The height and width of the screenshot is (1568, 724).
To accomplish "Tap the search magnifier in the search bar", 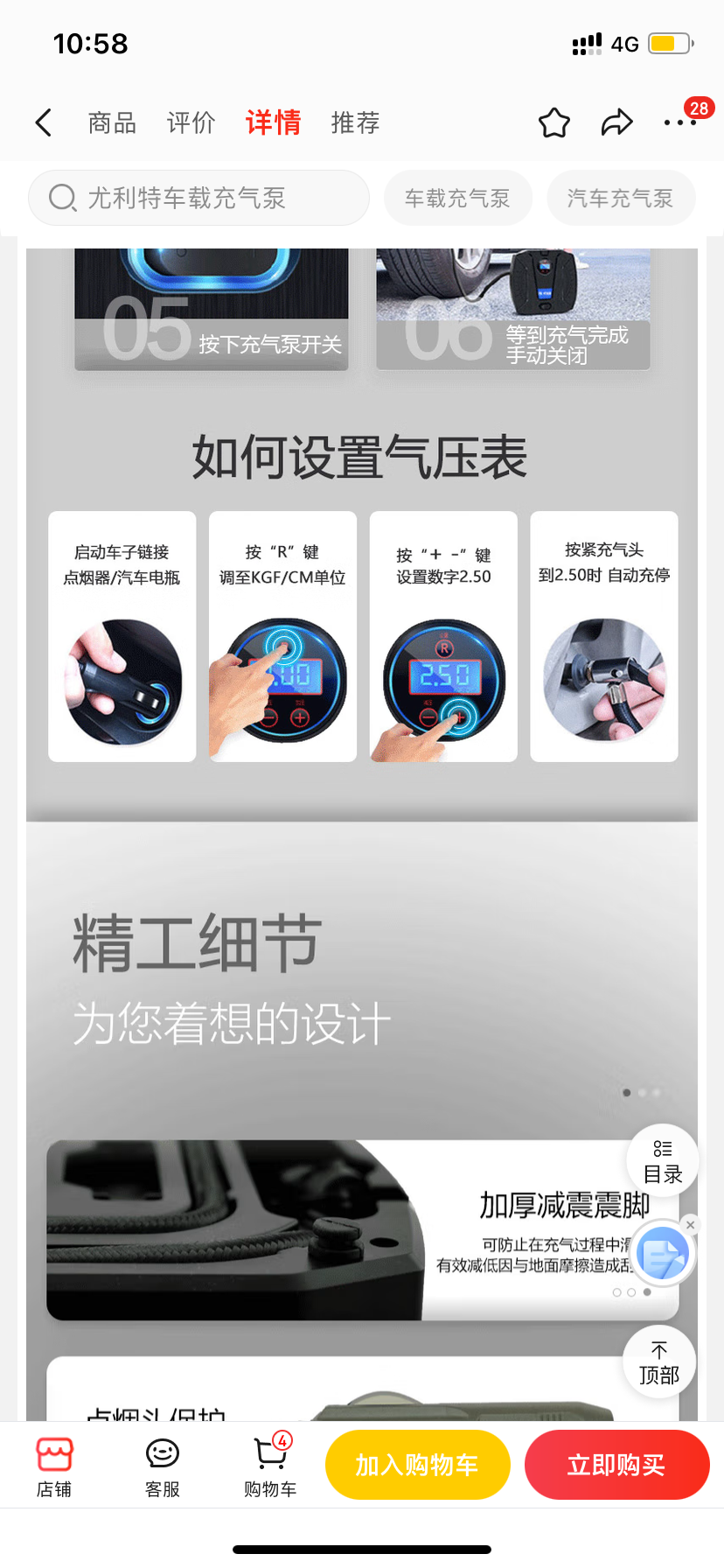I will click(x=61, y=198).
